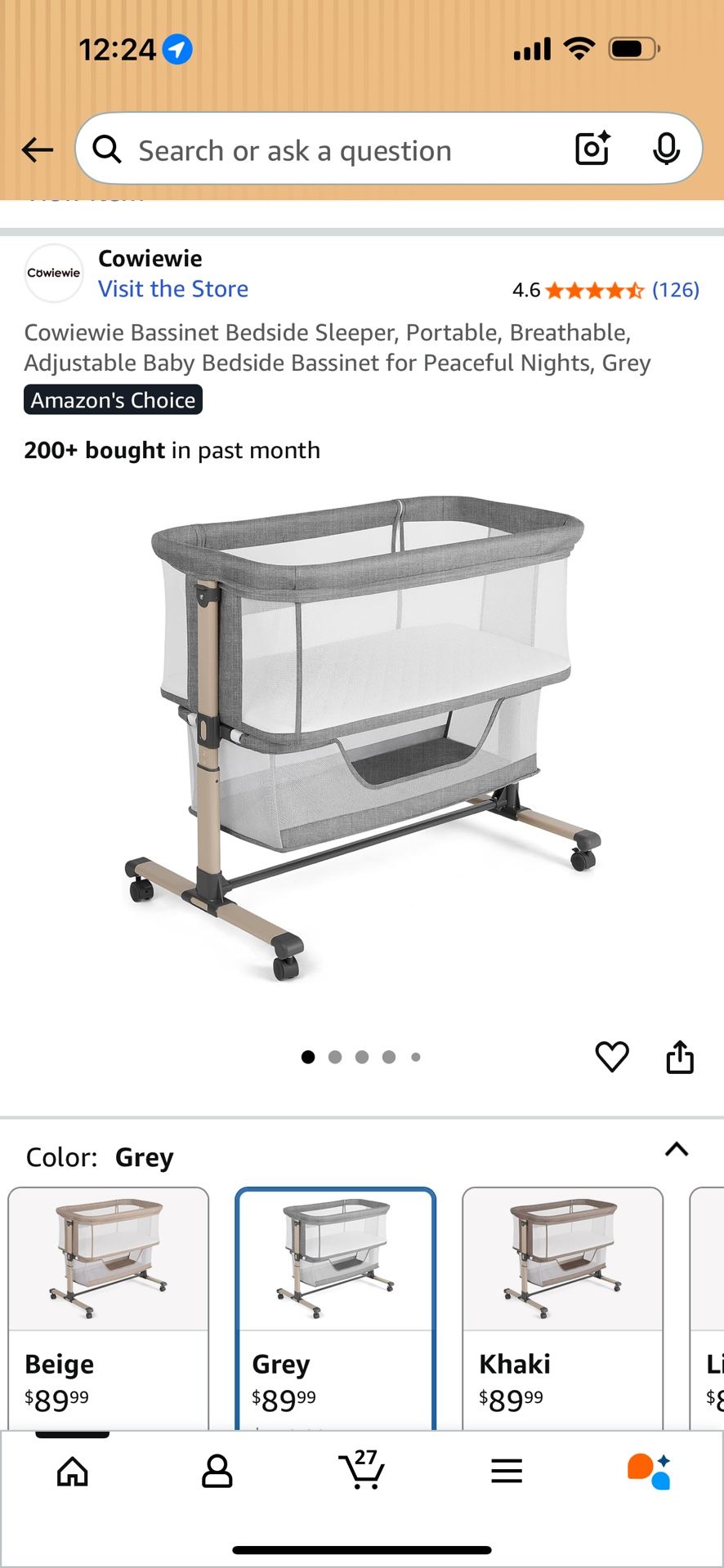Jump to the second image carousel dot
The height and width of the screenshot is (1568, 724).
tap(335, 1056)
